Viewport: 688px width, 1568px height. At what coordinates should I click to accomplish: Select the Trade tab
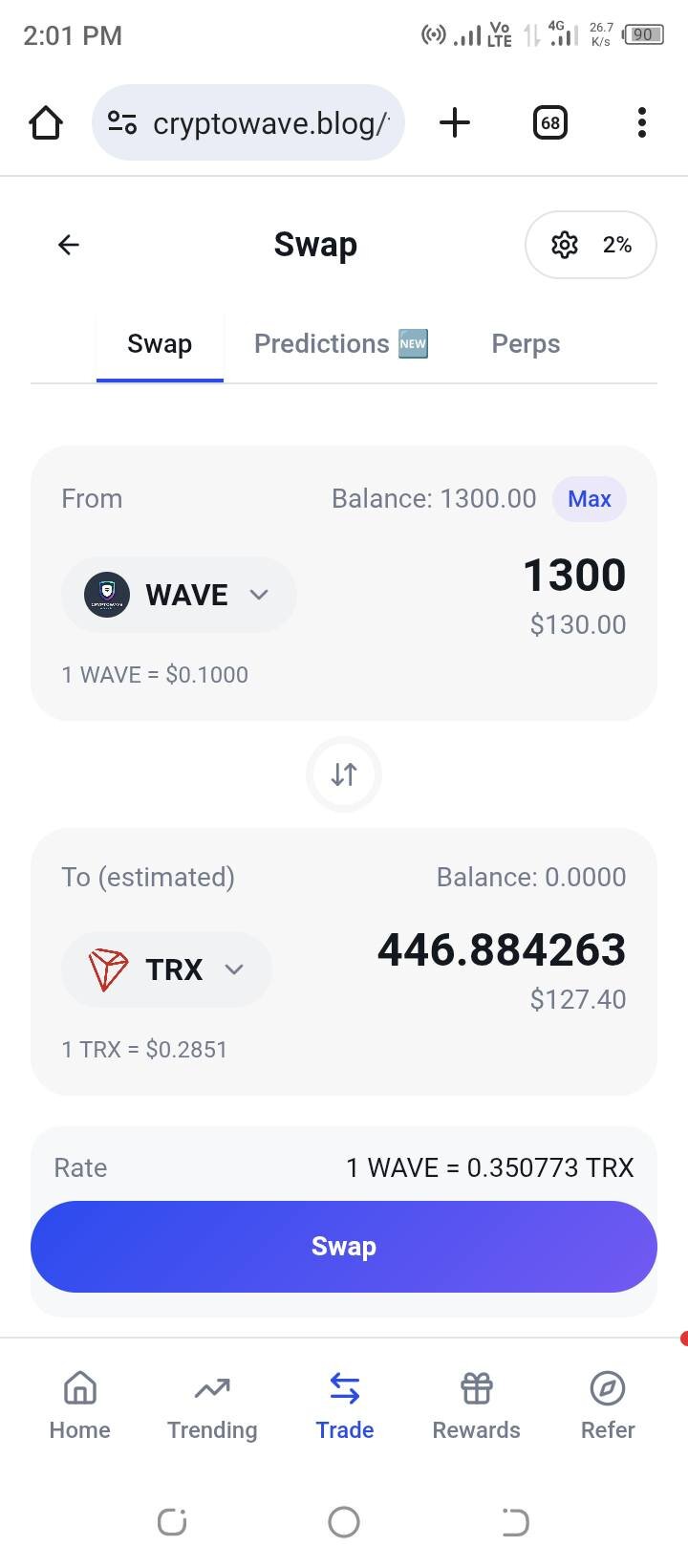pos(345,1404)
